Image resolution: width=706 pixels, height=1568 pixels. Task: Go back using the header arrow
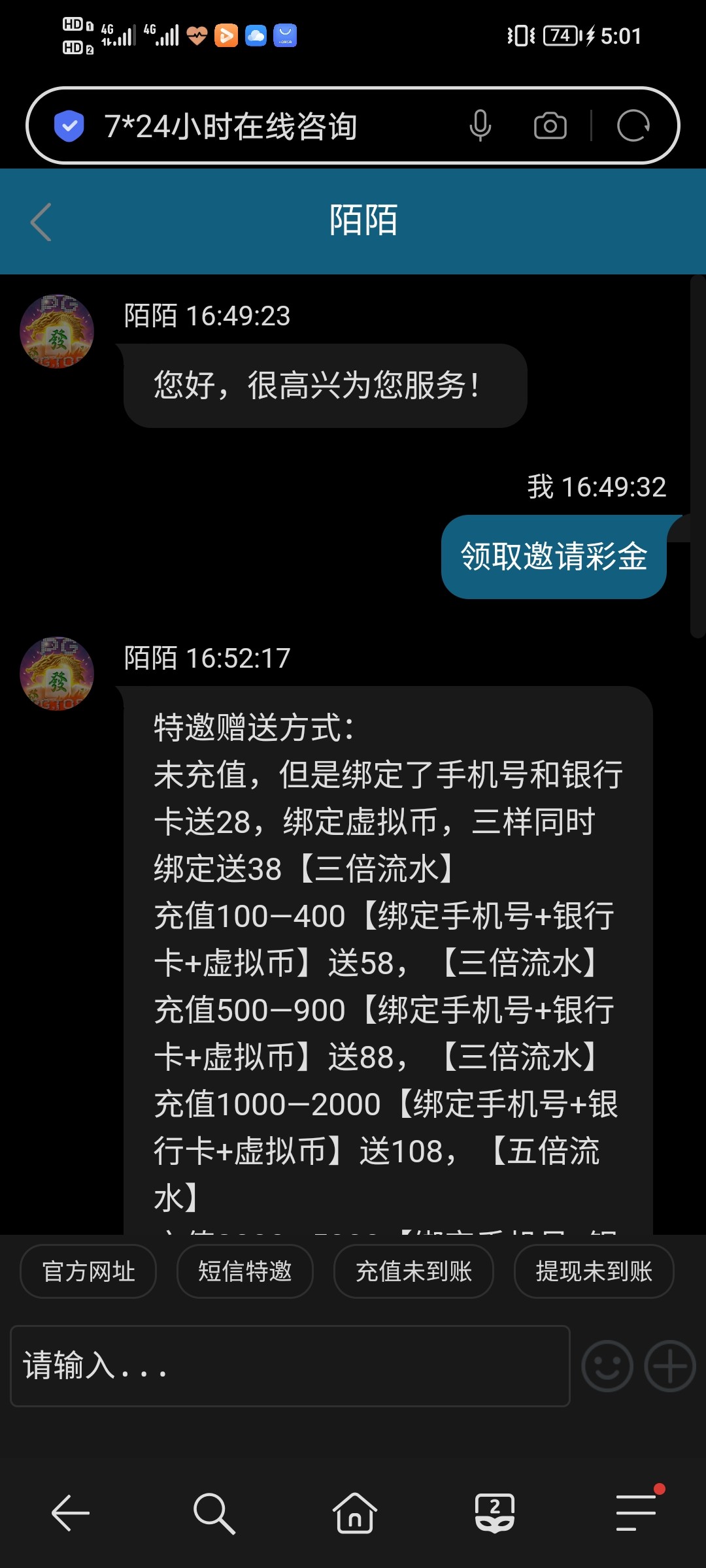tap(41, 222)
